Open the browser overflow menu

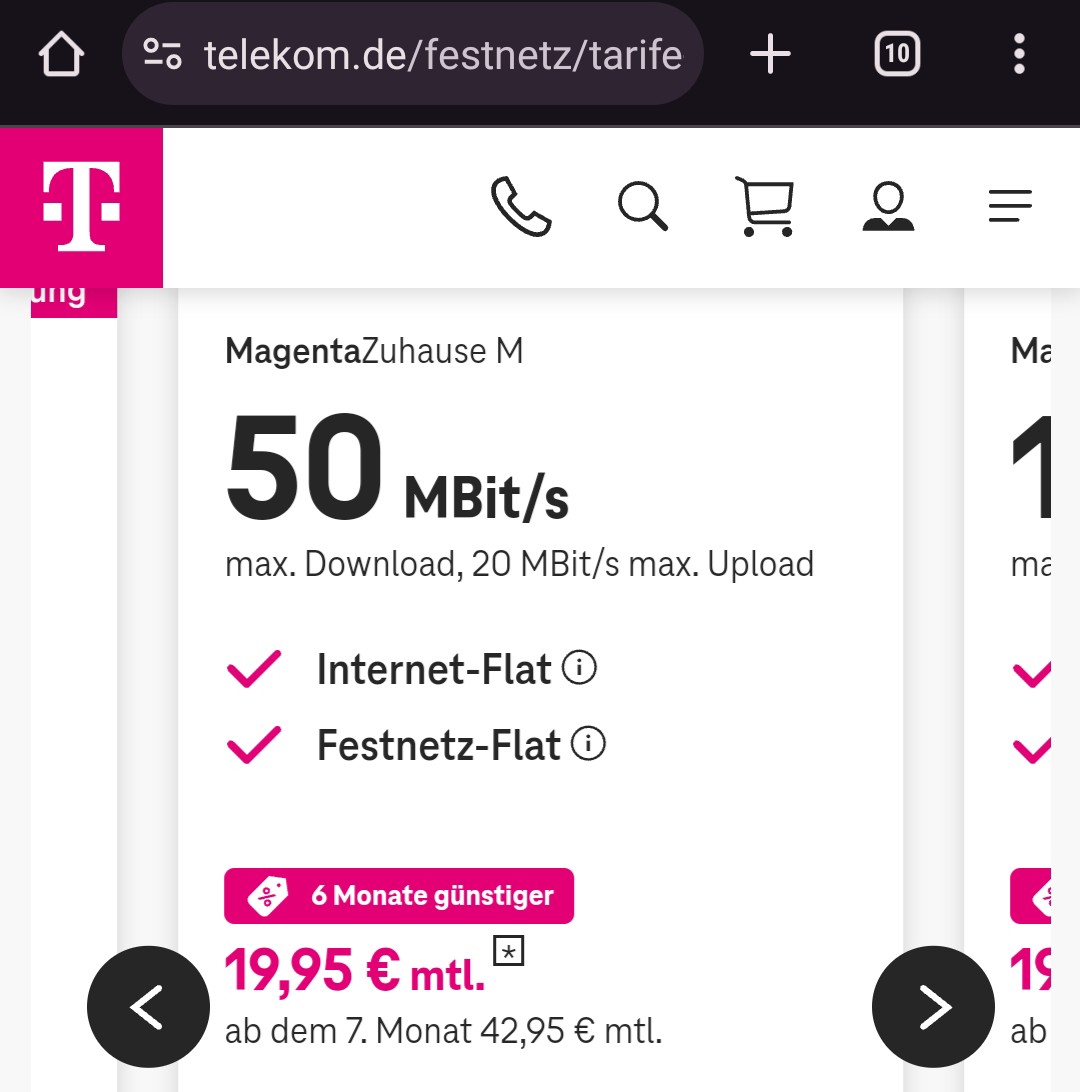1019,54
